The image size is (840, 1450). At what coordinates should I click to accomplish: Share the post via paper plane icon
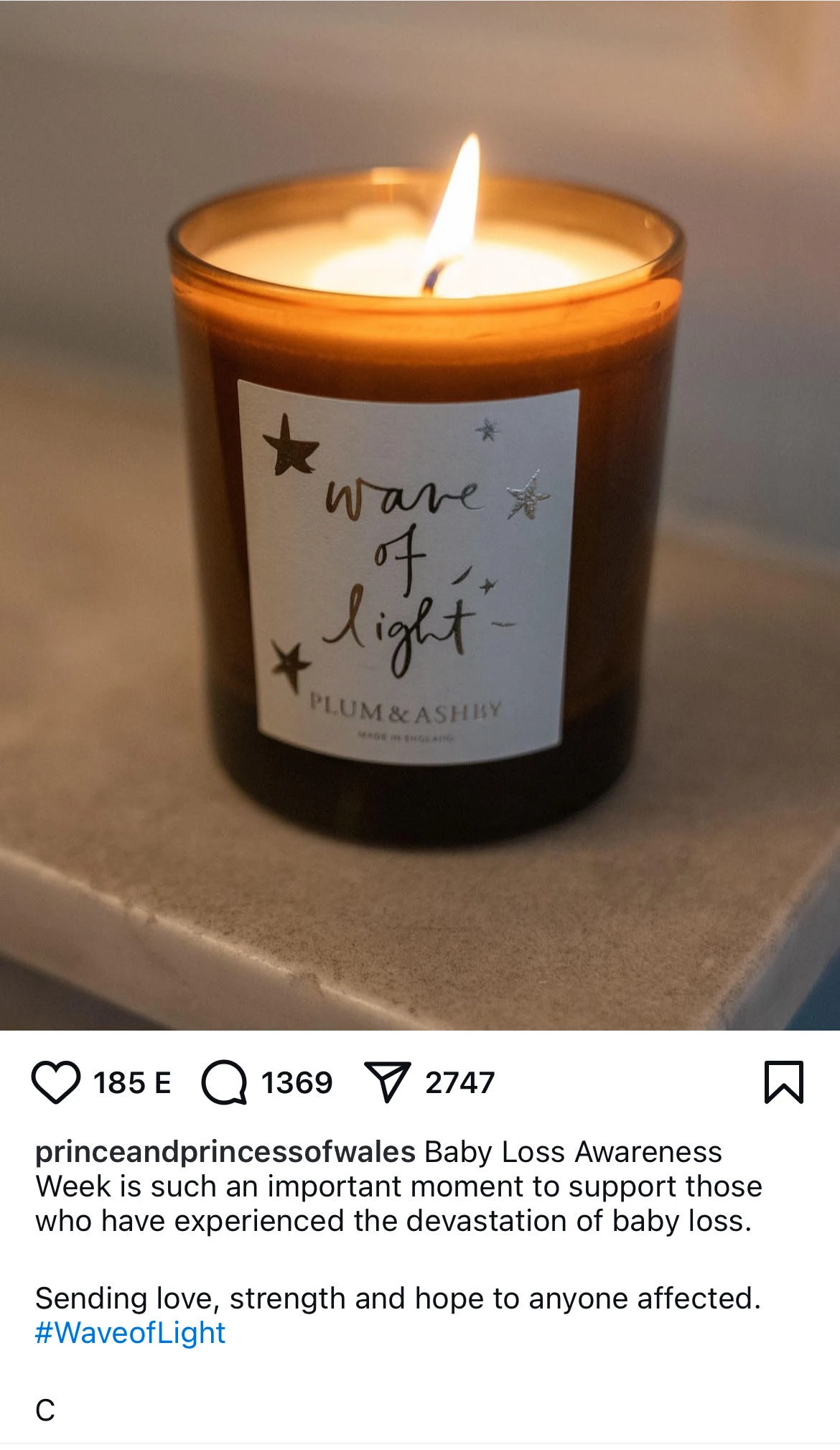pyautogui.click(x=388, y=1082)
